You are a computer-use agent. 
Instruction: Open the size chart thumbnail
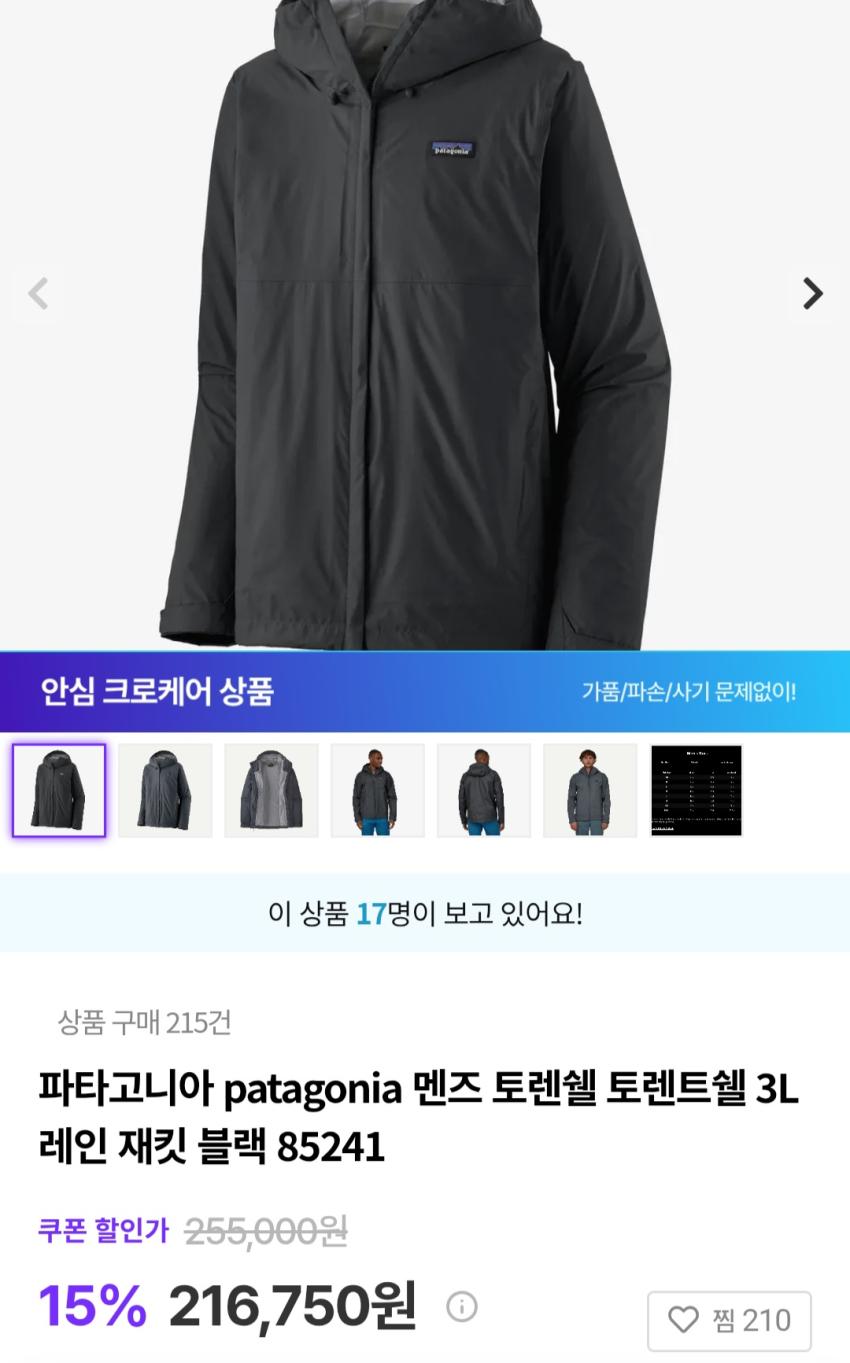click(696, 790)
